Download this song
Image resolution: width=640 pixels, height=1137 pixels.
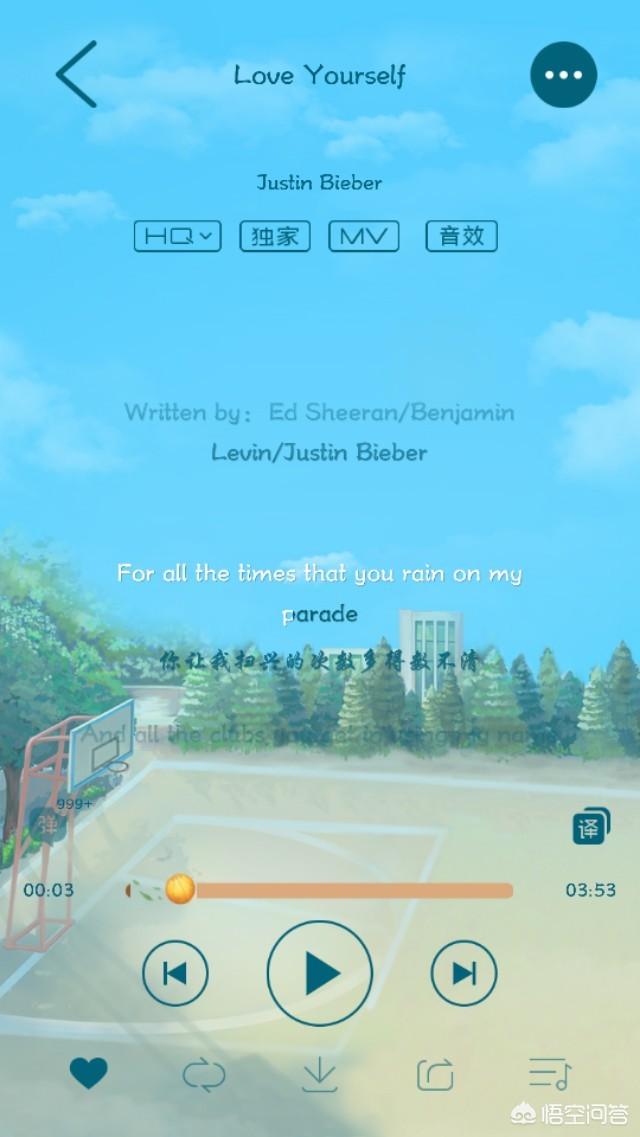319,1075
